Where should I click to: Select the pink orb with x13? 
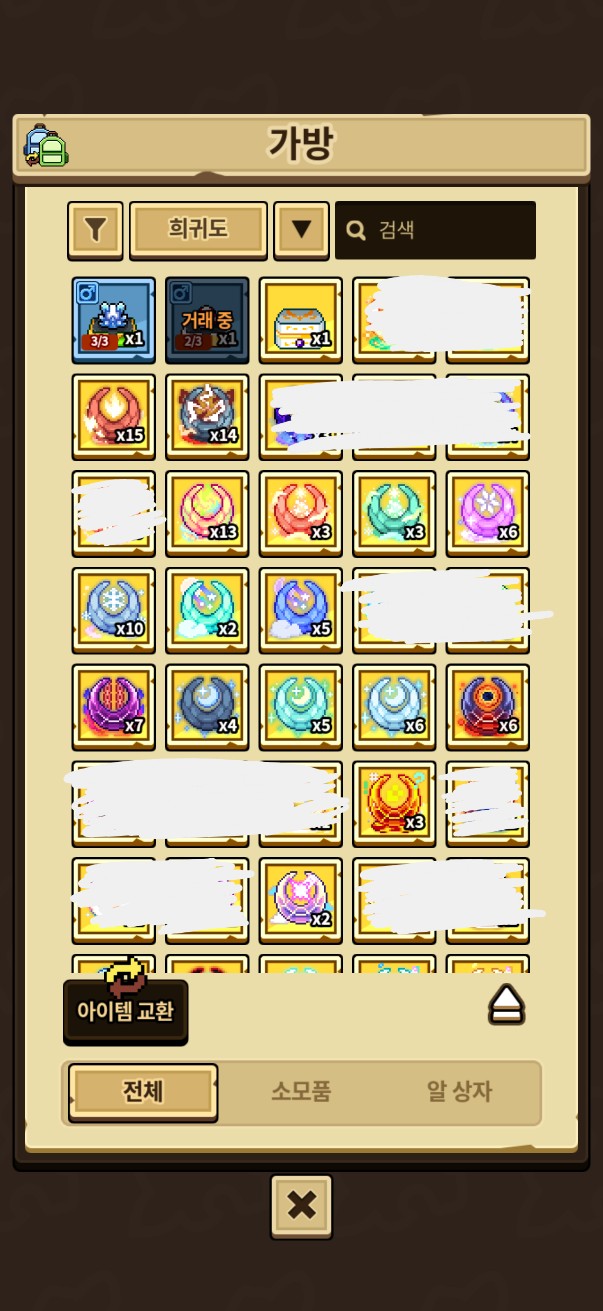(207, 513)
